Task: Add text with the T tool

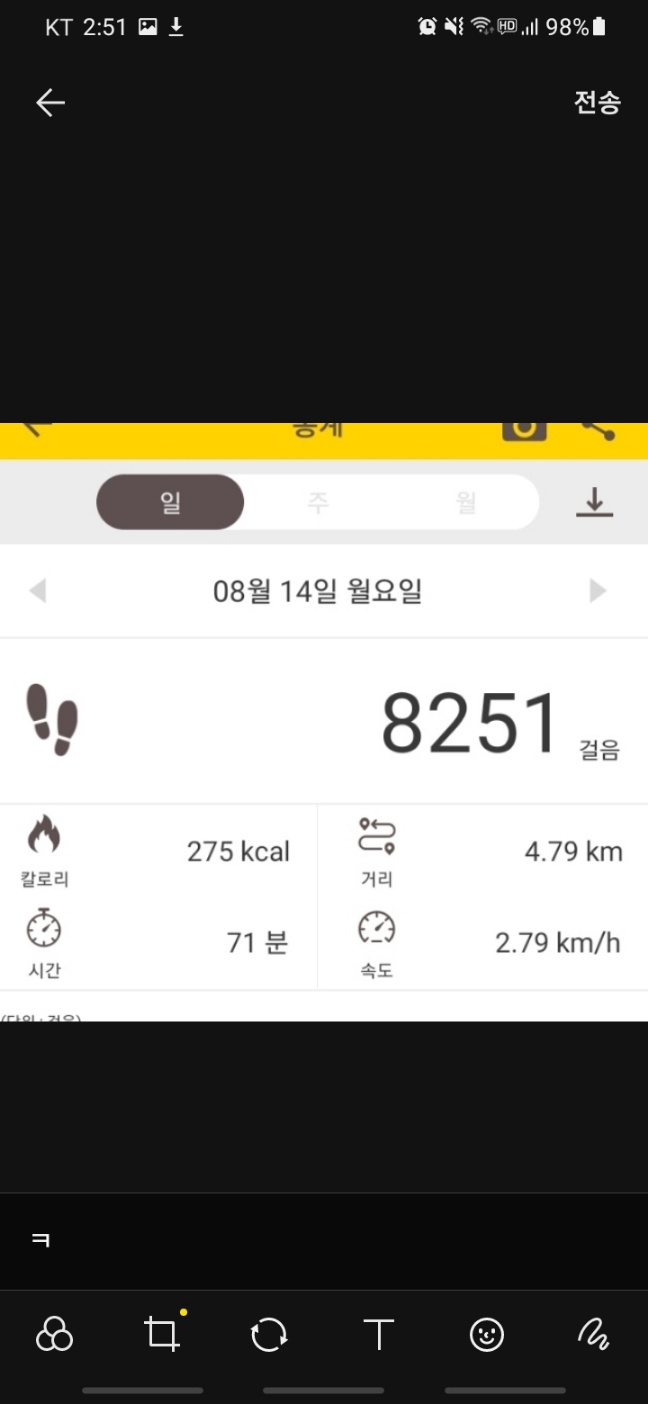Action: (378, 1334)
